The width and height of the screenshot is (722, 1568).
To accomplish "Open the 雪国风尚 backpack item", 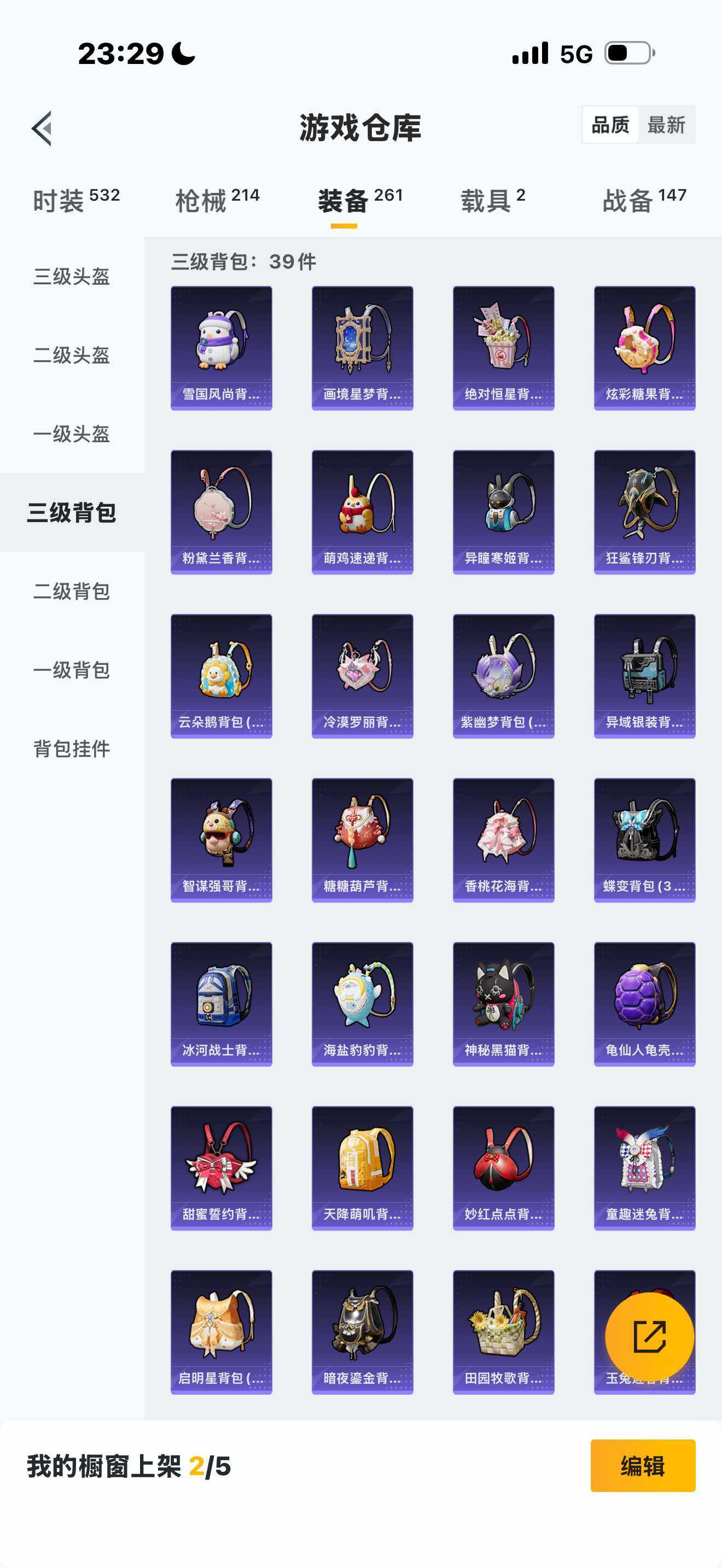I will tap(221, 348).
